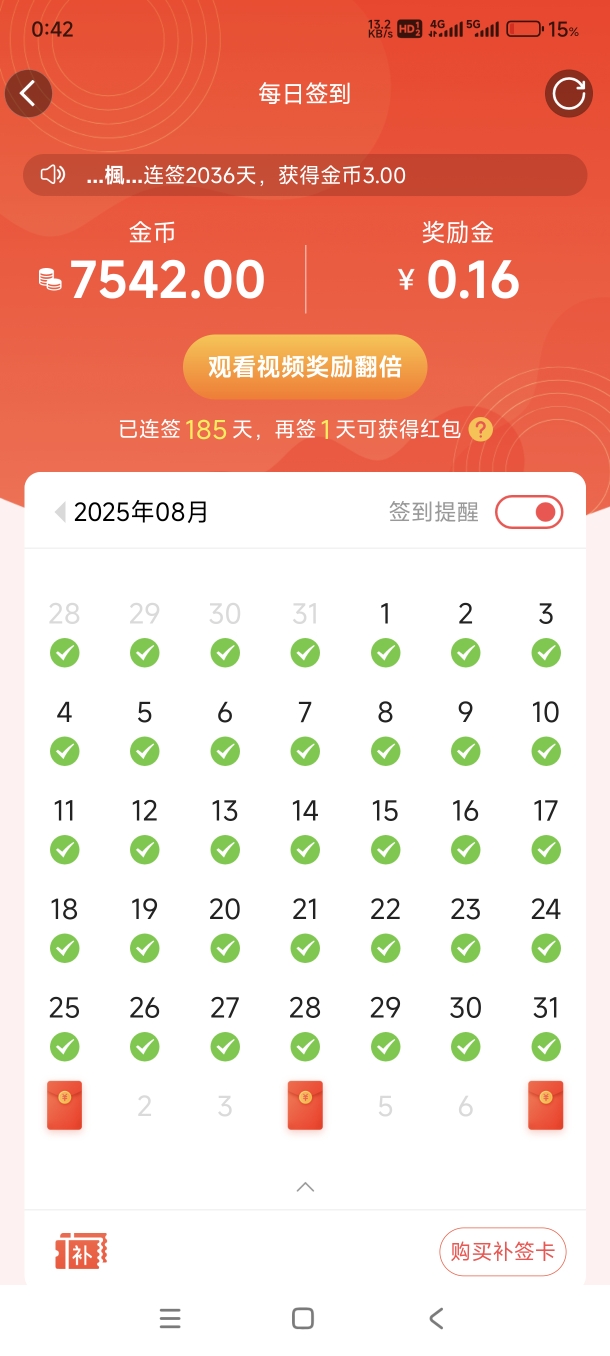This screenshot has height=1356, width=610.
Task: Tap the system home button
Action: click(x=303, y=1319)
